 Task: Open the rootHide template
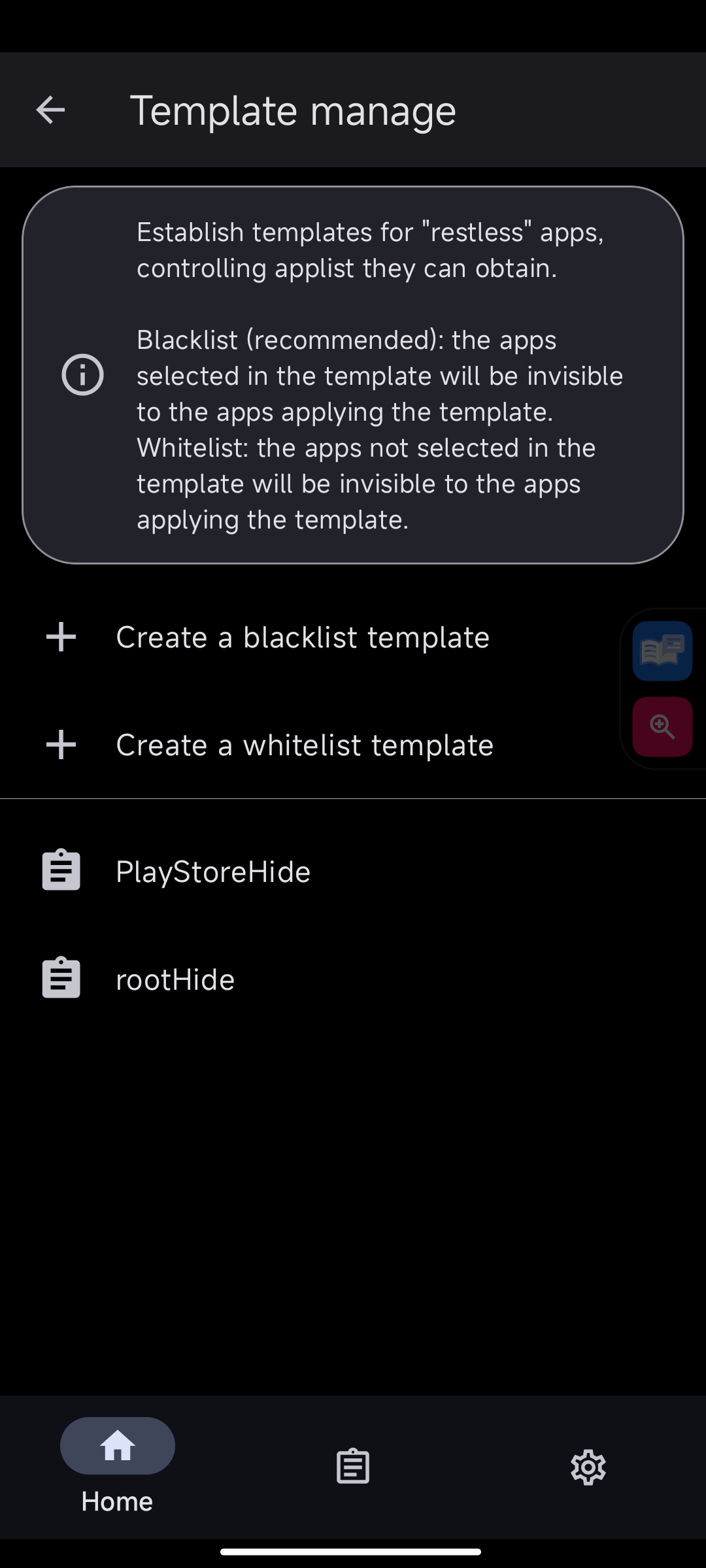[x=353, y=979]
